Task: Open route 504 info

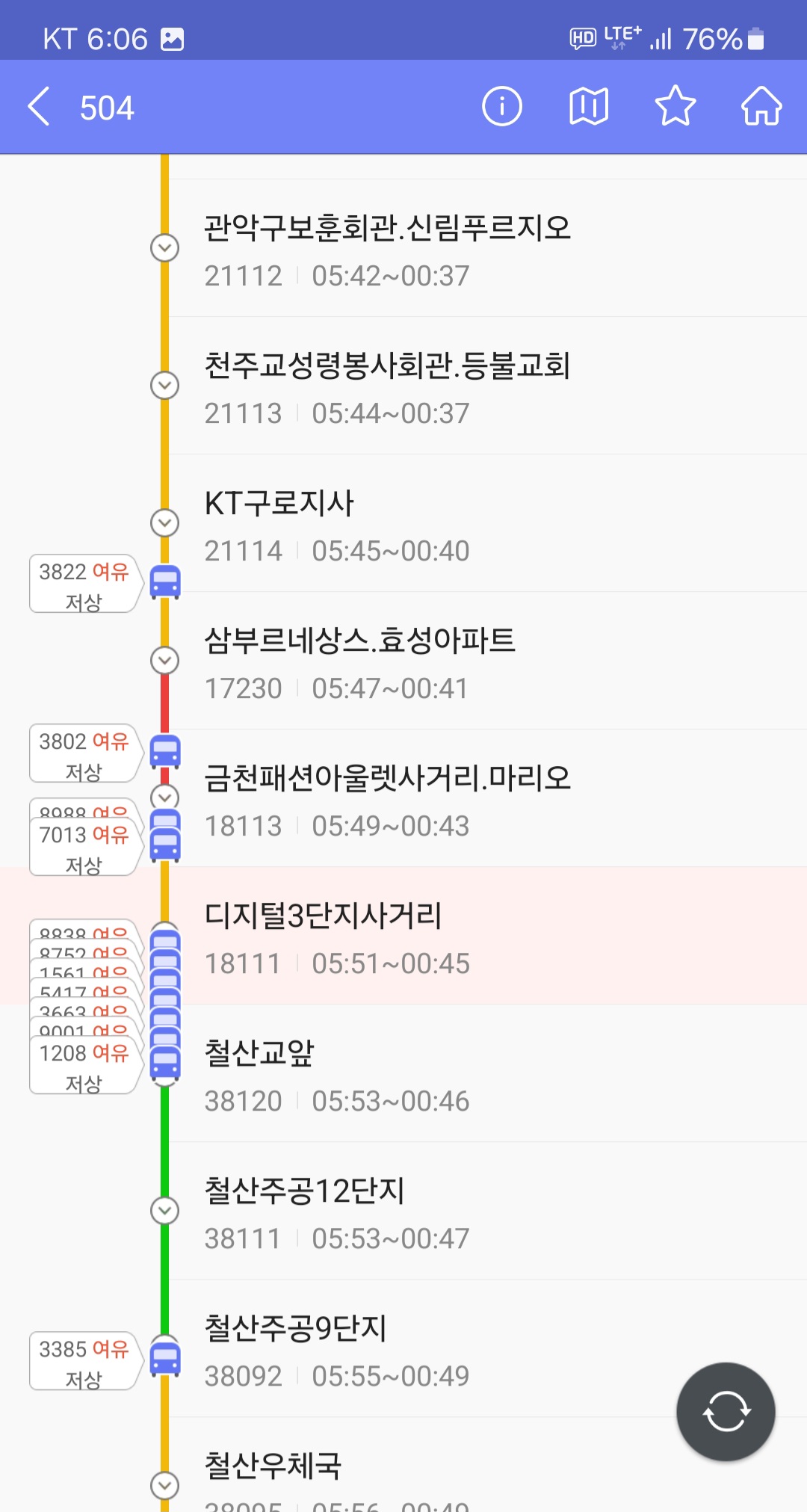Action: [501, 106]
